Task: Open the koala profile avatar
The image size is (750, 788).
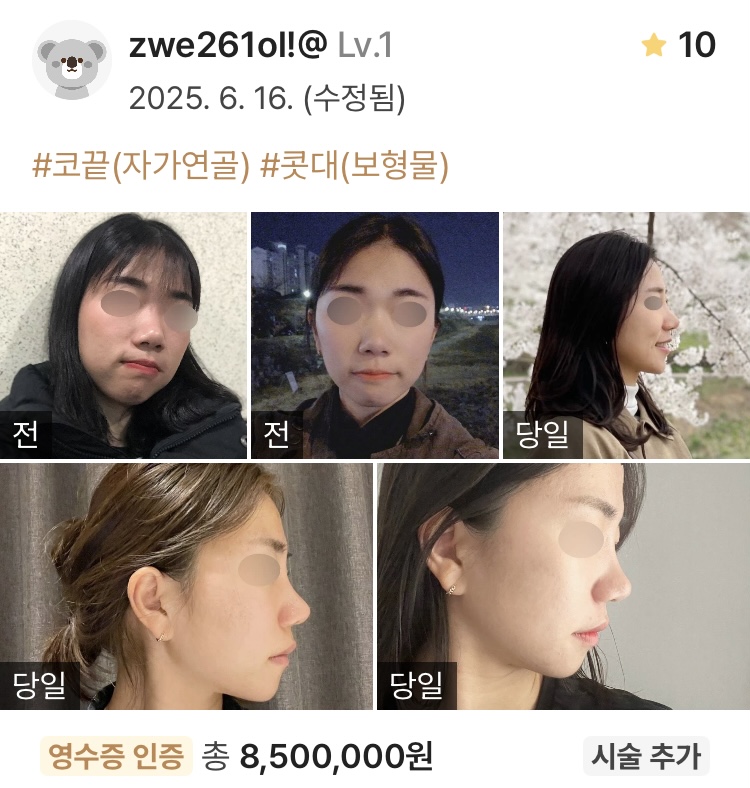Action: tap(71, 62)
